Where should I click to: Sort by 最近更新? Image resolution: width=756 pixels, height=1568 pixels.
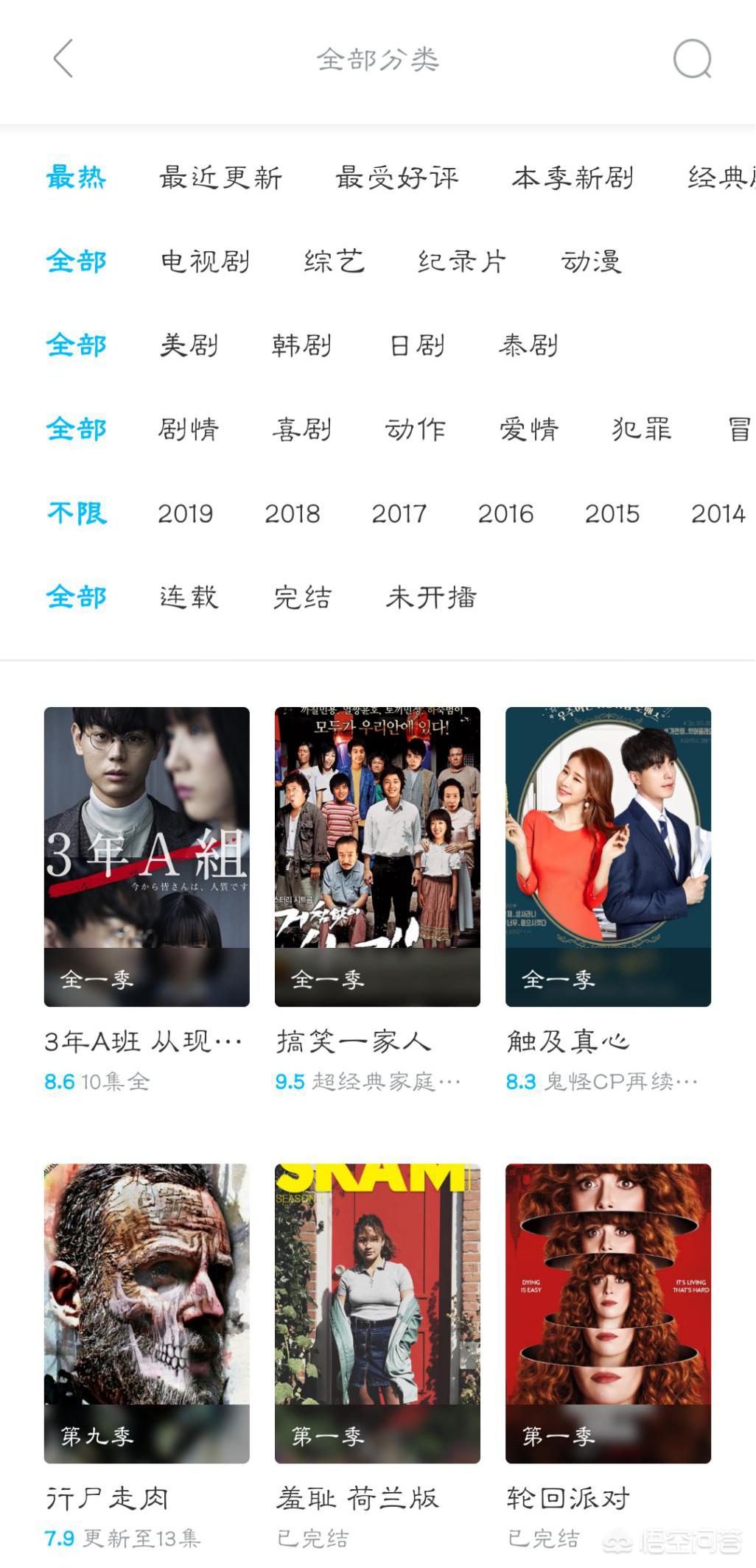[x=220, y=177]
